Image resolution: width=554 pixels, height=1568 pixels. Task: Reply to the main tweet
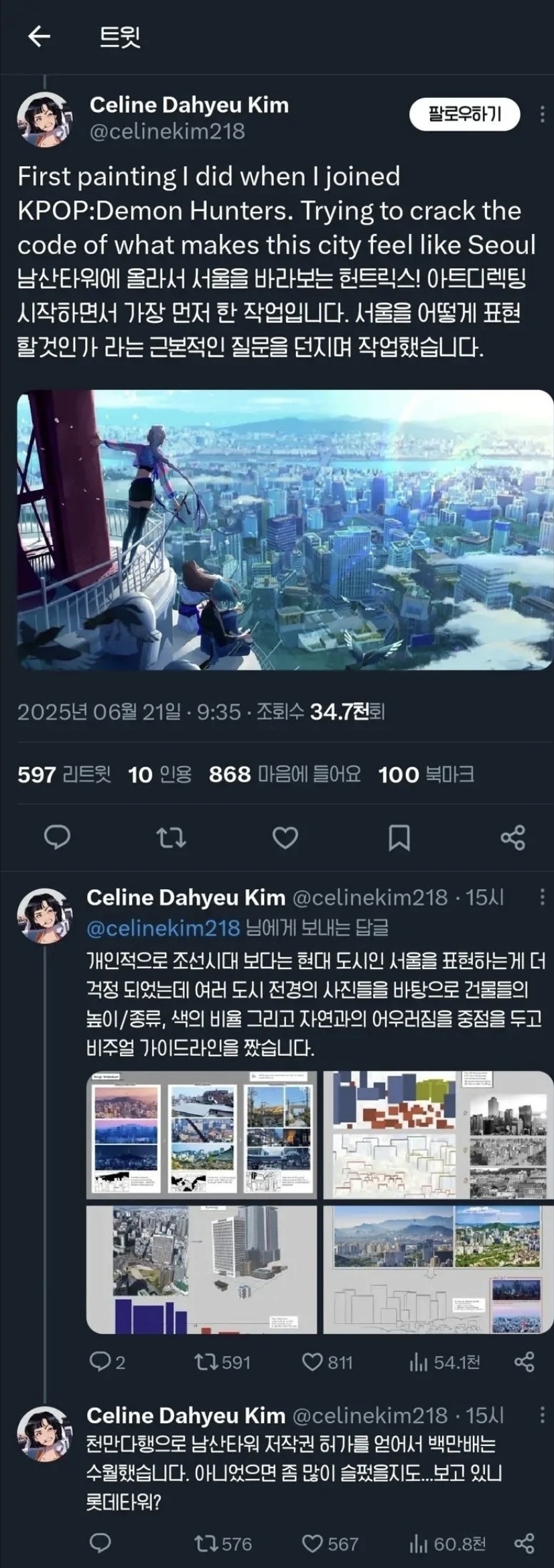click(57, 838)
